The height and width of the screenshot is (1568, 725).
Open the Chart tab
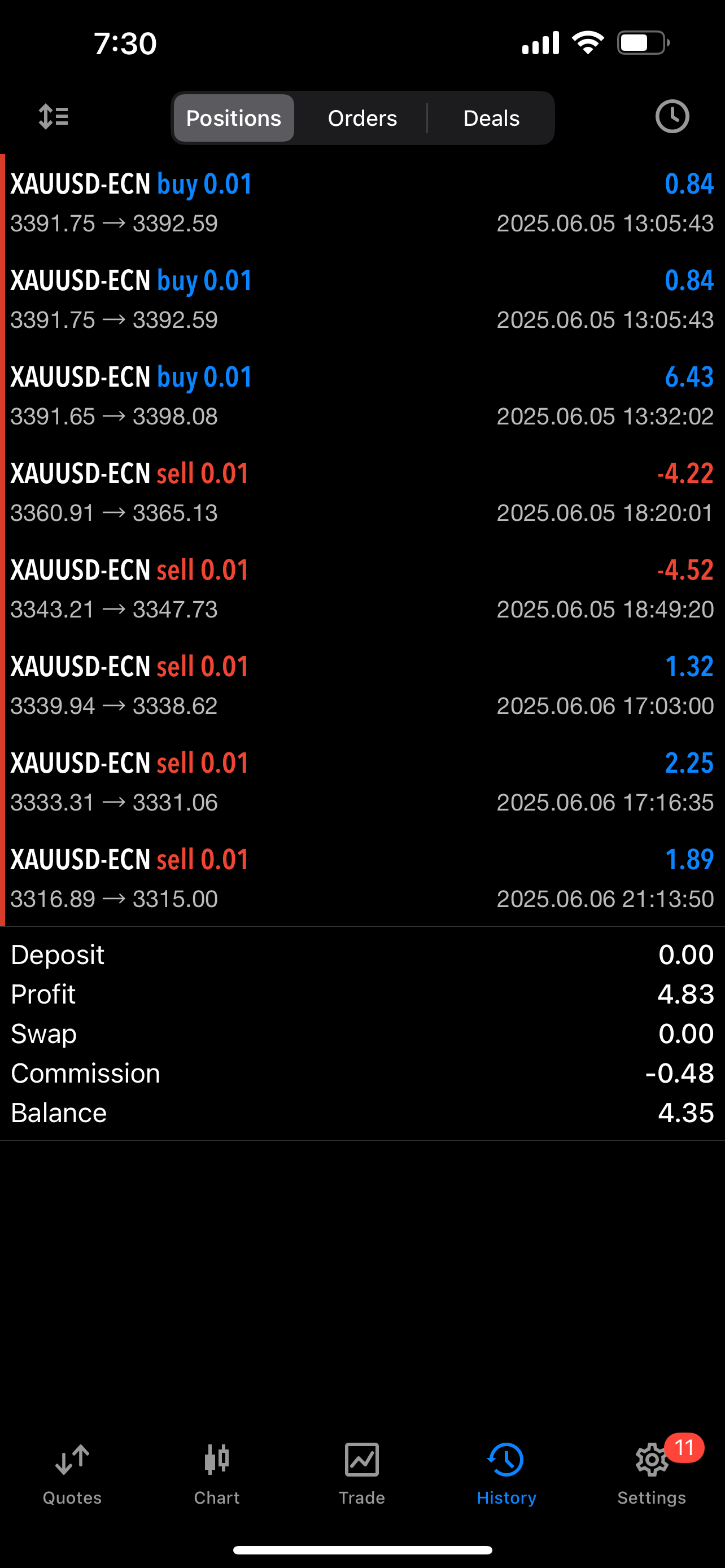click(x=217, y=1473)
